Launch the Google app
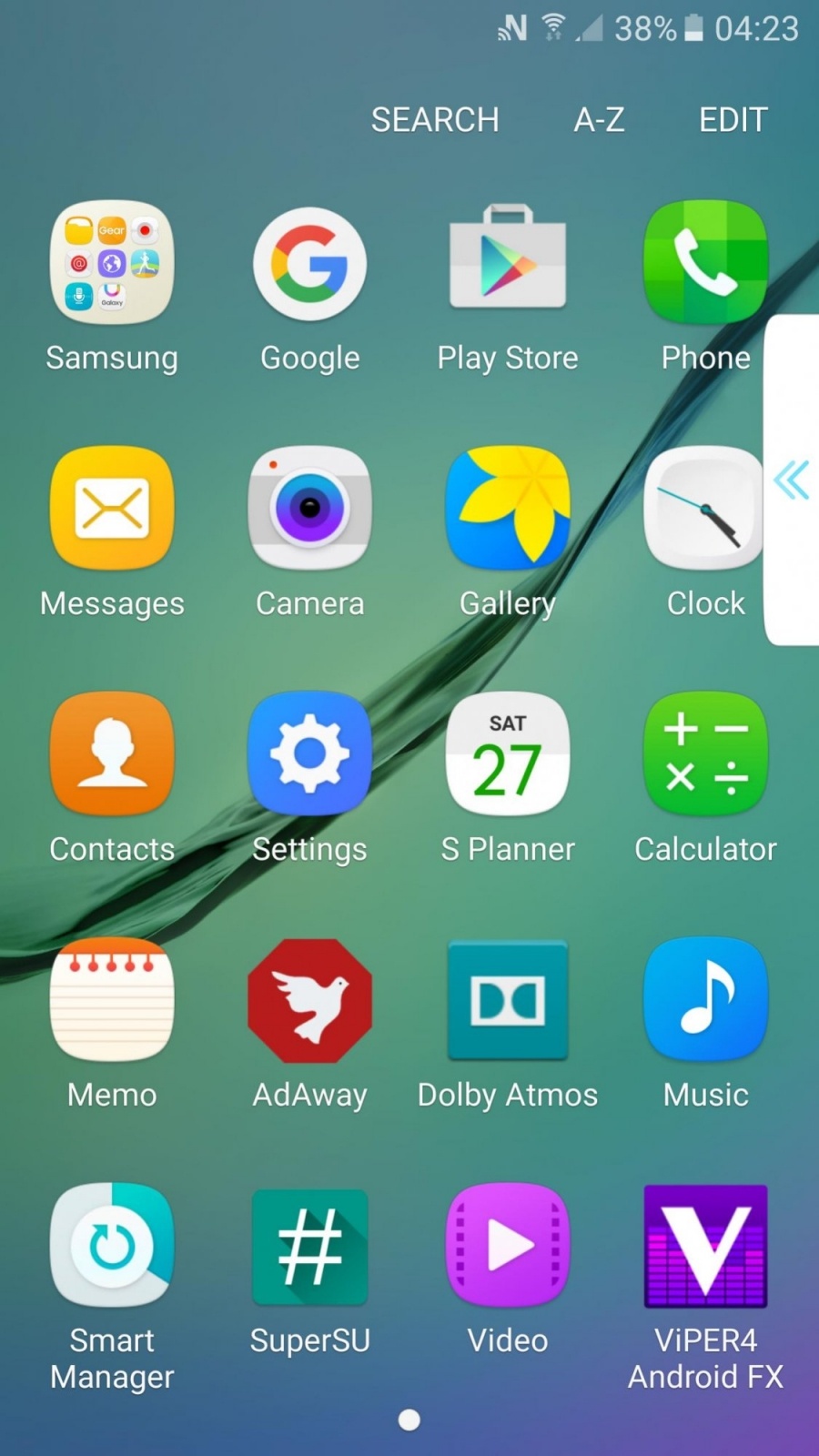This screenshot has height=1456, width=819. click(x=309, y=264)
